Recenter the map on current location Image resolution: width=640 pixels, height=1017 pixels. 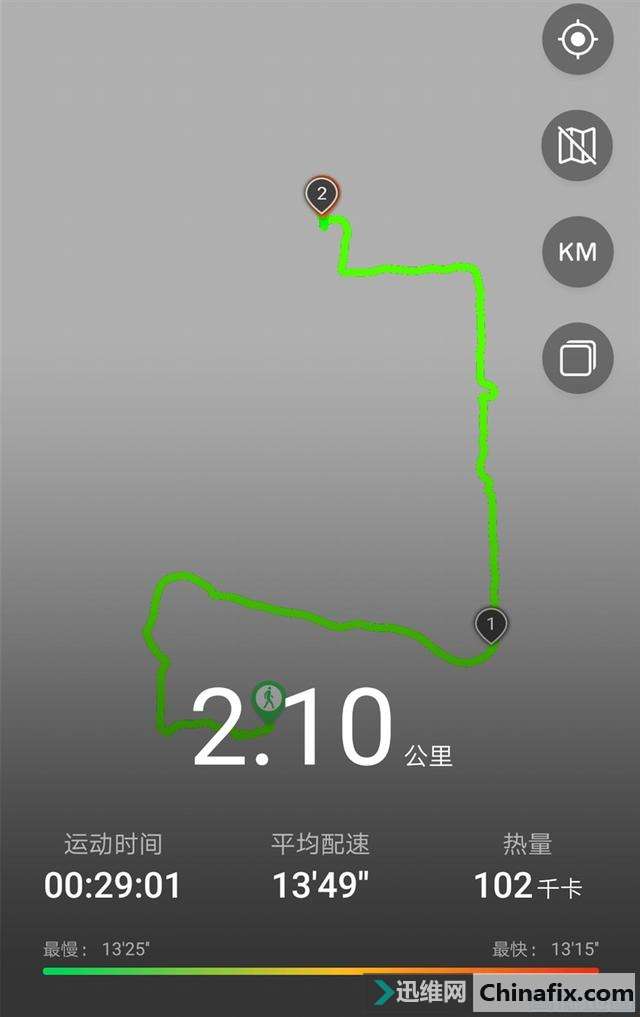tap(577, 40)
